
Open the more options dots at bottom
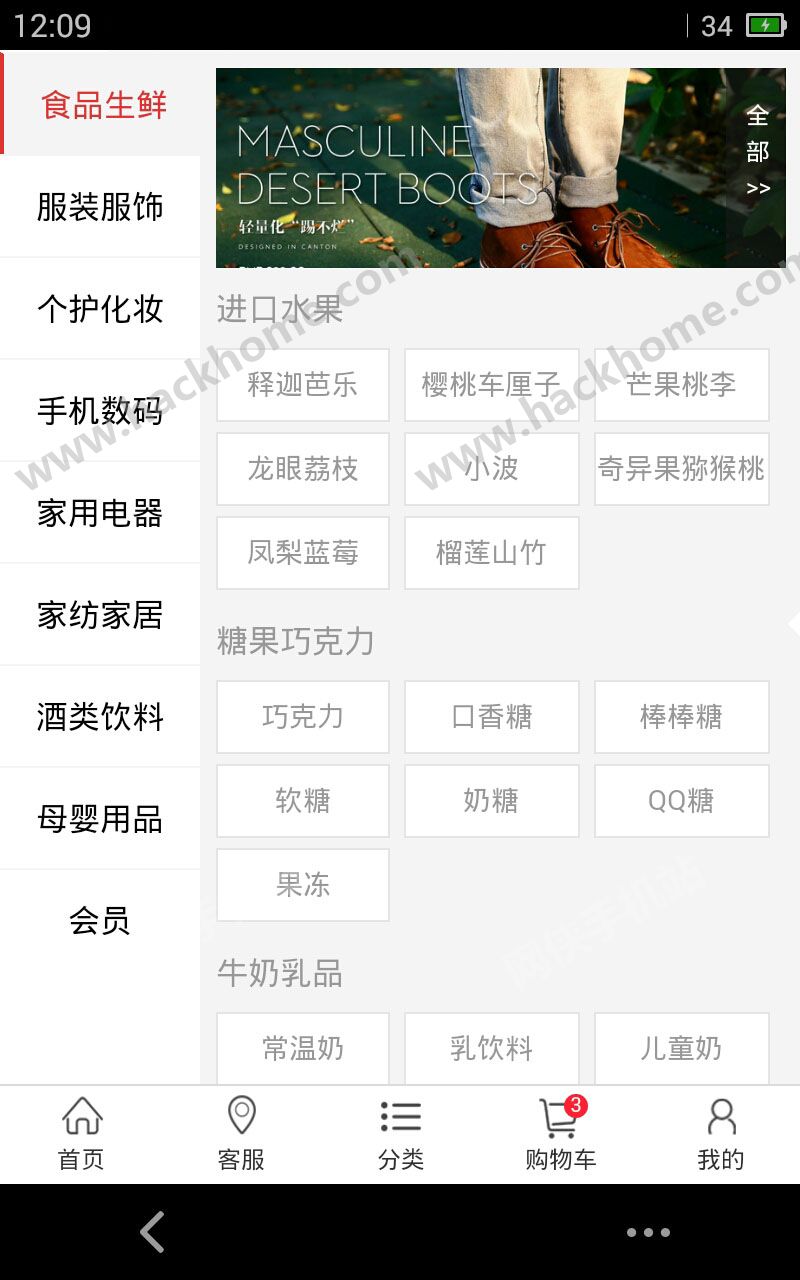648,1233
